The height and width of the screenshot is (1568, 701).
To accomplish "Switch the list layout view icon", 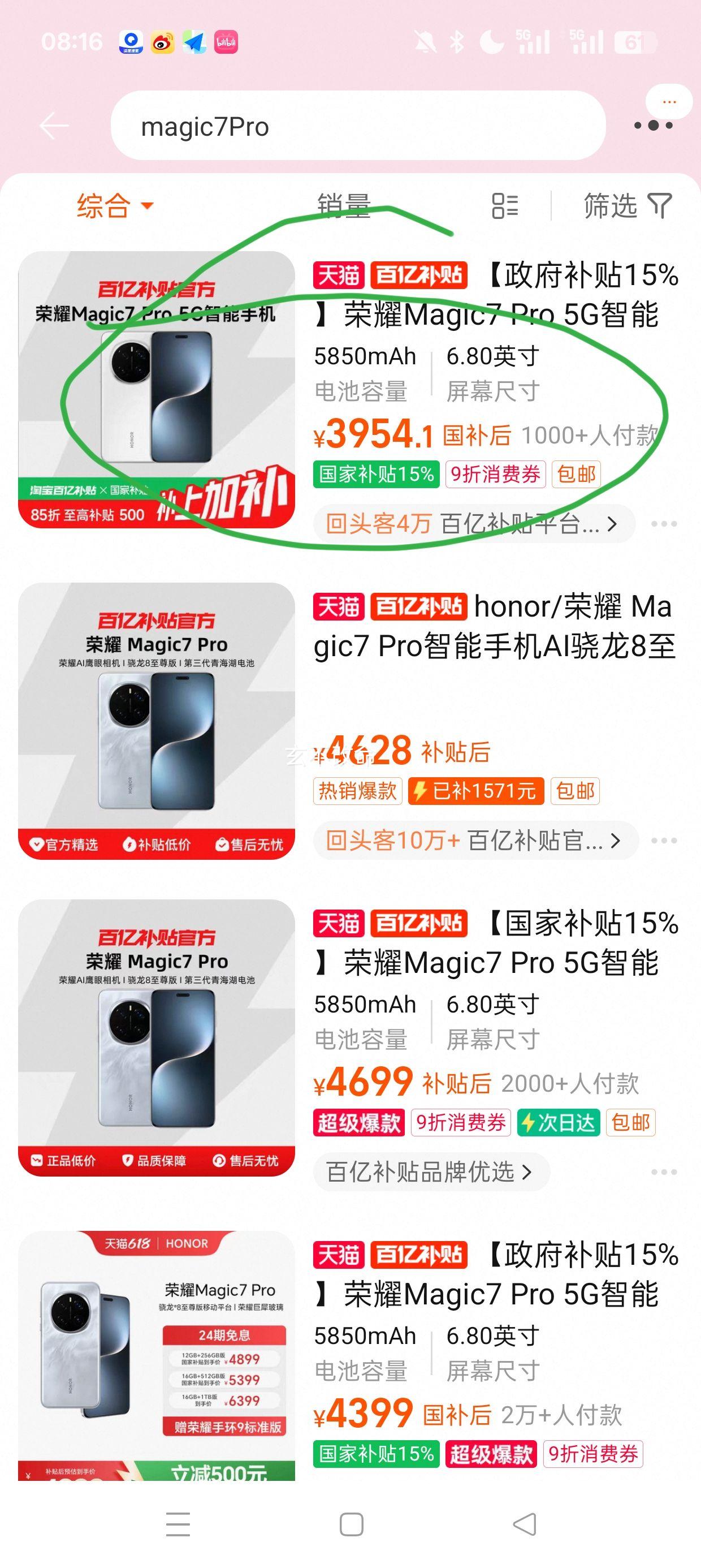I will (504, 206).
